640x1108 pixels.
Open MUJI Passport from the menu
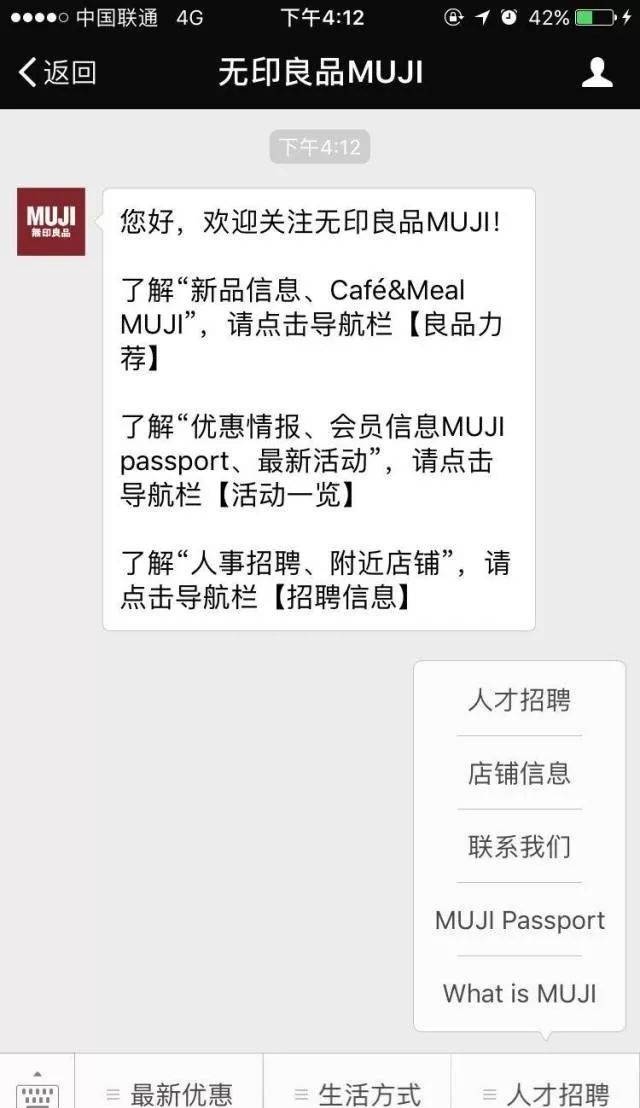tap(519, 920)
